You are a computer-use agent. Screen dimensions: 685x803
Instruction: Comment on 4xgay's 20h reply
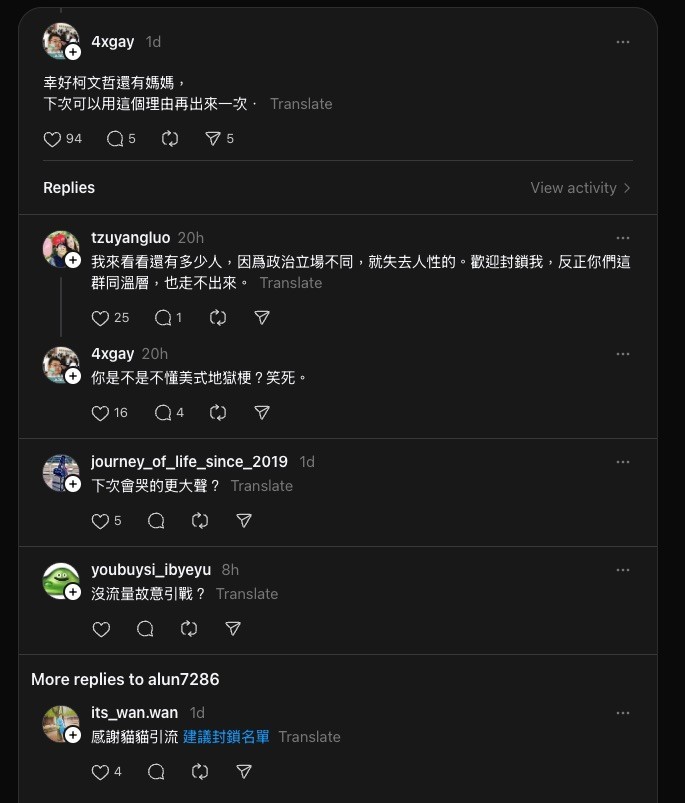click(x=163, y=413)
